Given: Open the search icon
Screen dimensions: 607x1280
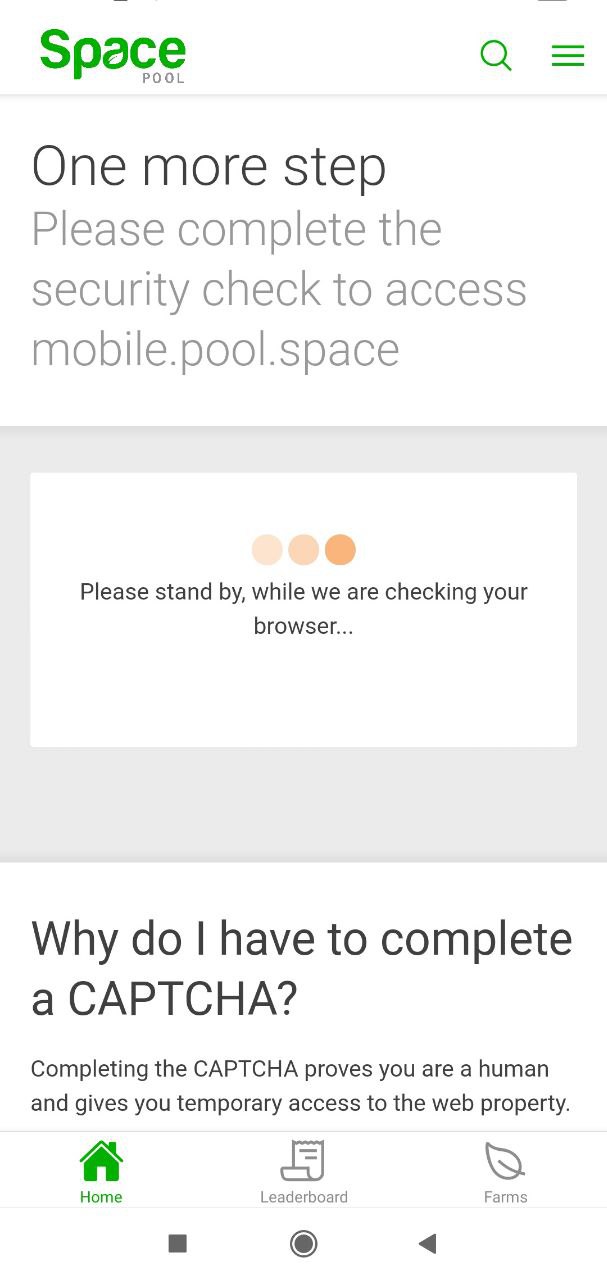Looking at the screenshot, I should click(x=496, y=55).
